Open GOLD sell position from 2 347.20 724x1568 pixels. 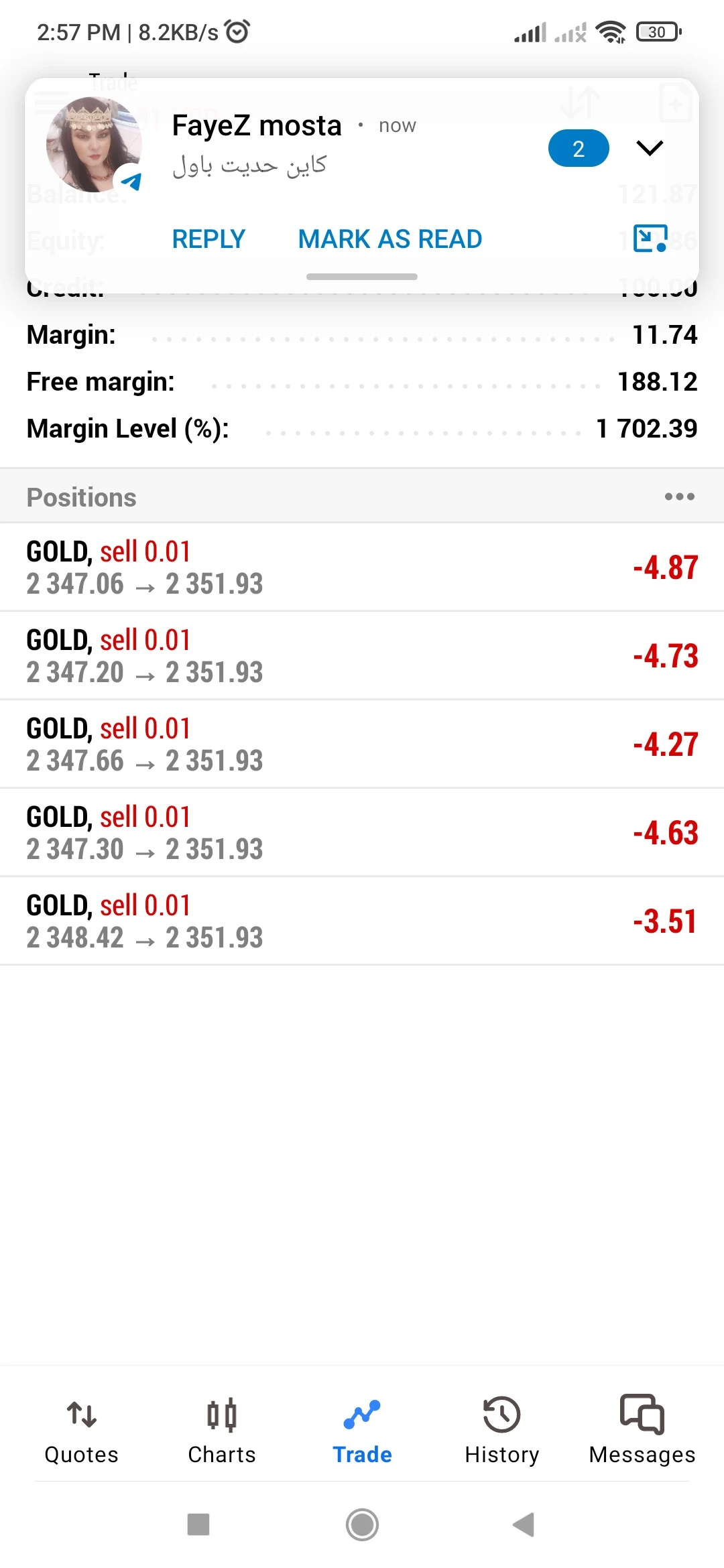pyautogui.click(x=362, y=655)
